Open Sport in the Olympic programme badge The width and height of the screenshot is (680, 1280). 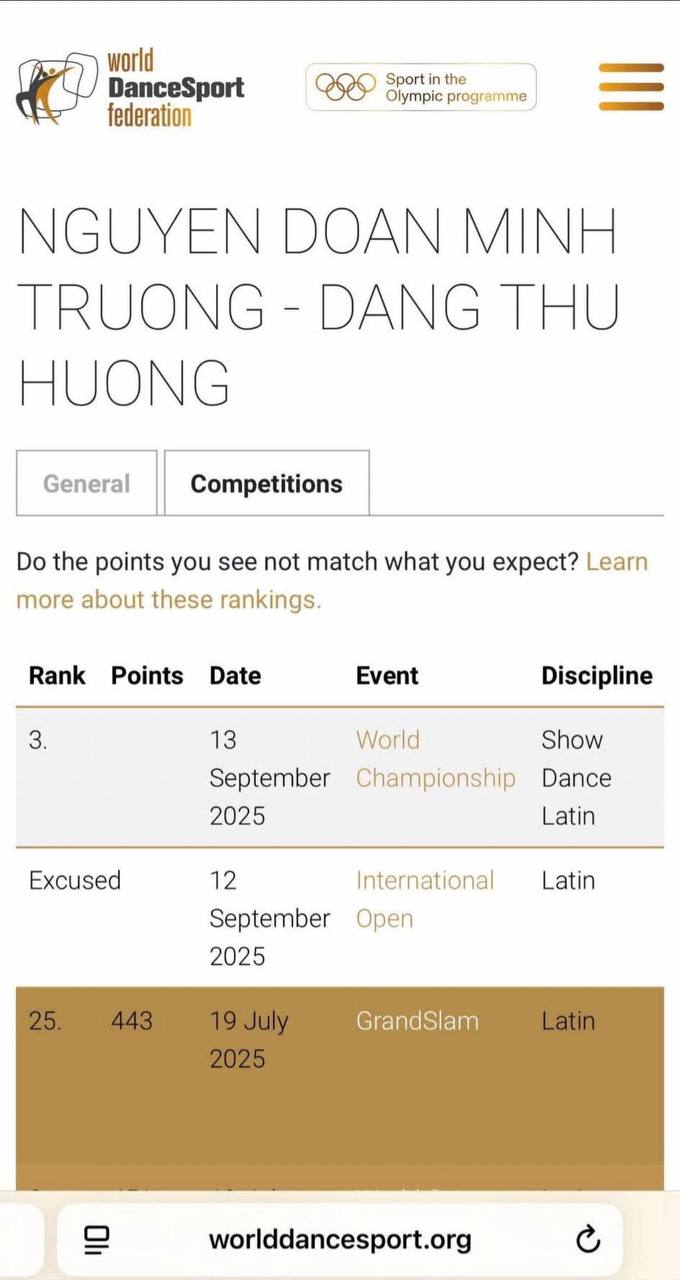(421, 88)
